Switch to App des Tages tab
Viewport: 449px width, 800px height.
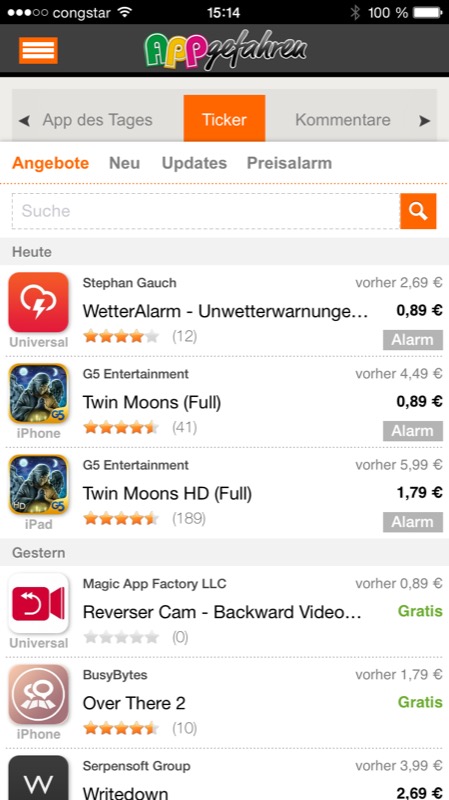coord(97,120)
